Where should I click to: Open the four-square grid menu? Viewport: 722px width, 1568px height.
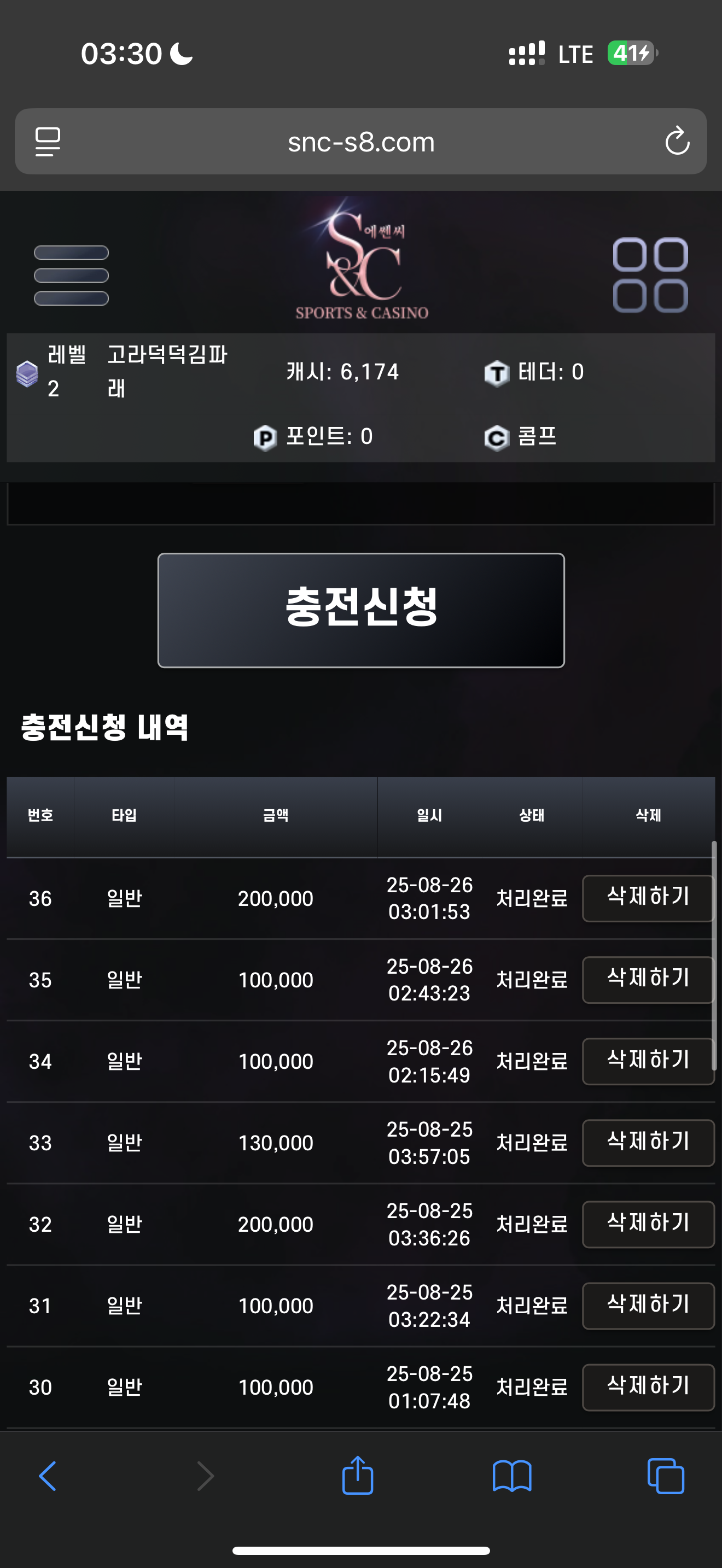(650, 275)
